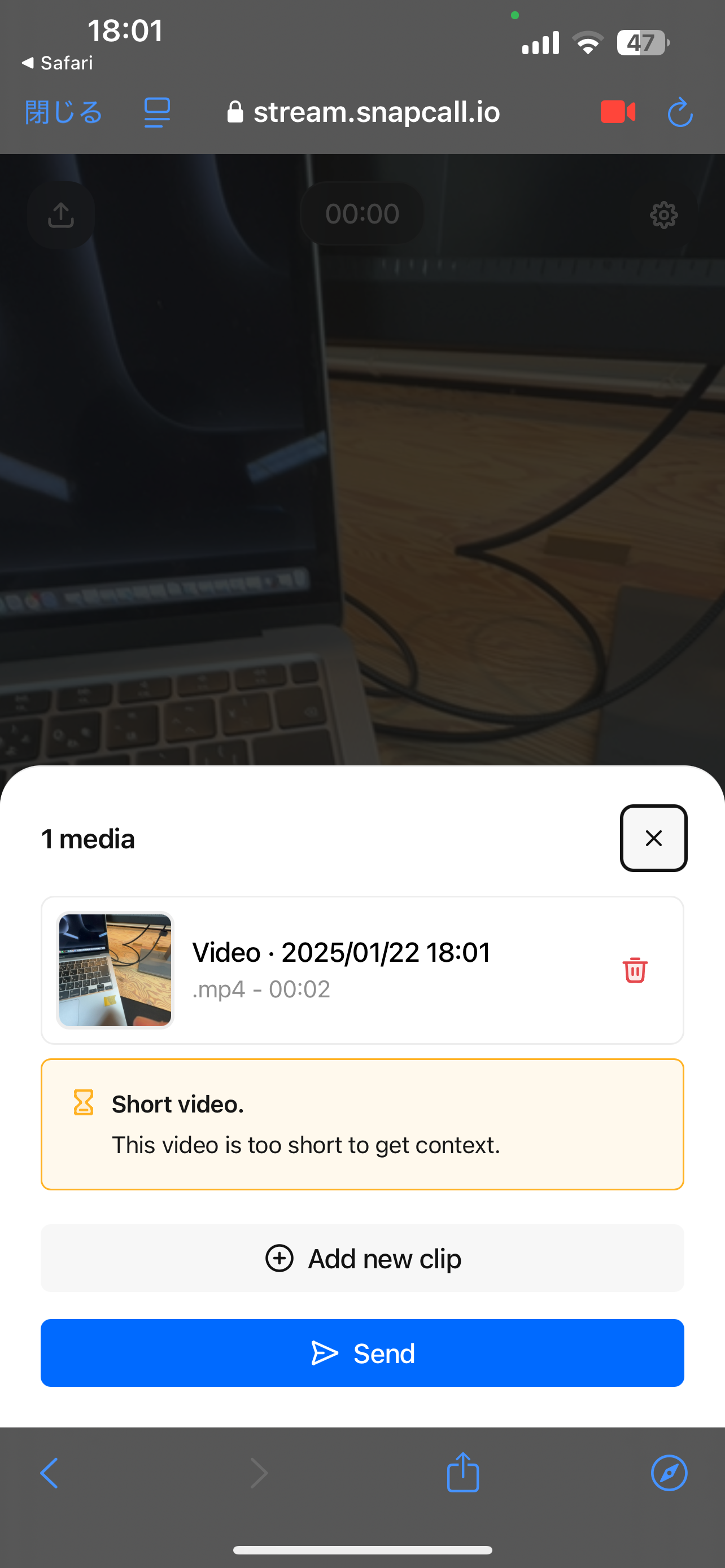Open the video thumbnail preview
Screen dimensions: 725x1568
coord(115,970)
